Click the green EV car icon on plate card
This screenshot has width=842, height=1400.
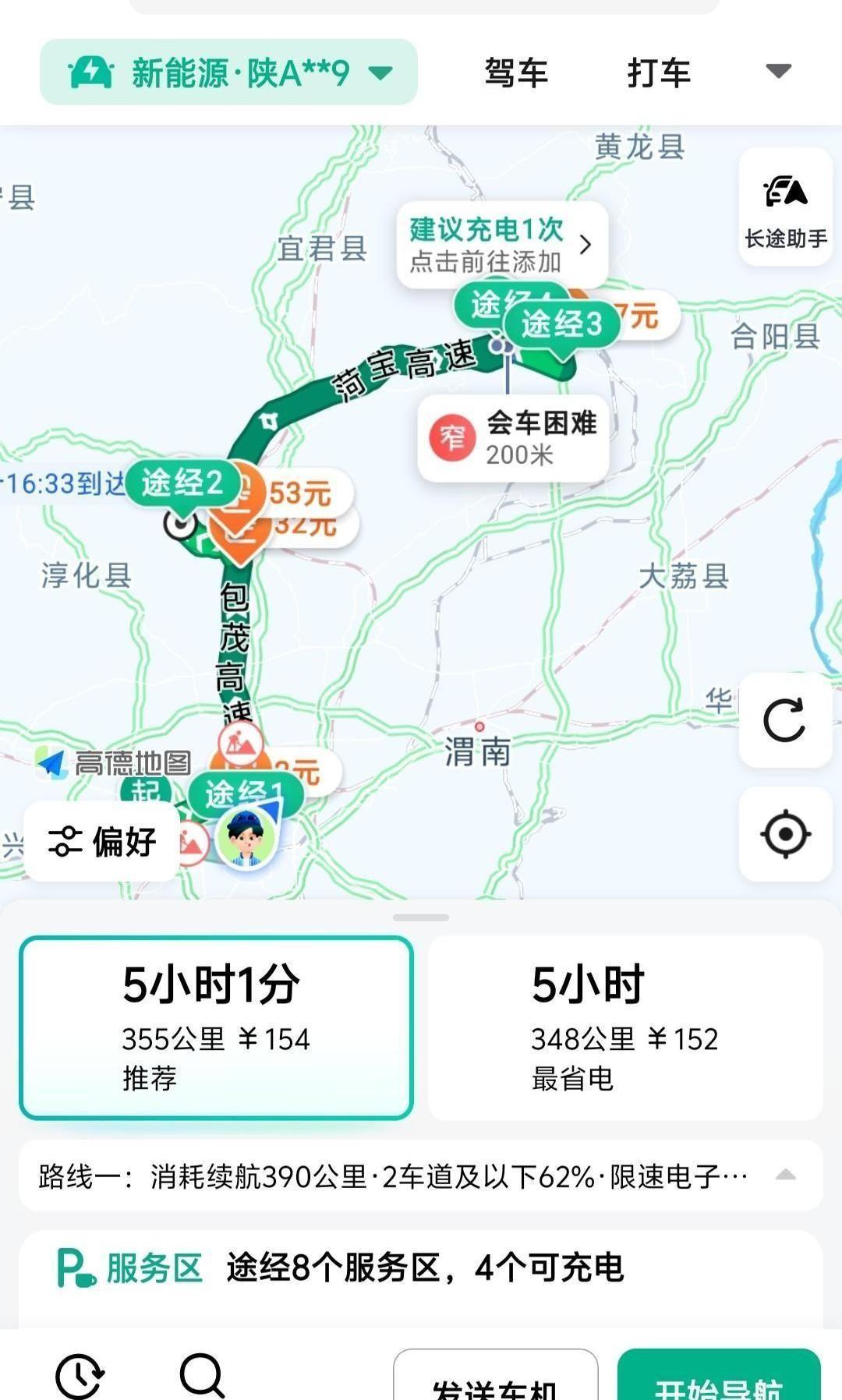(90, 72)
